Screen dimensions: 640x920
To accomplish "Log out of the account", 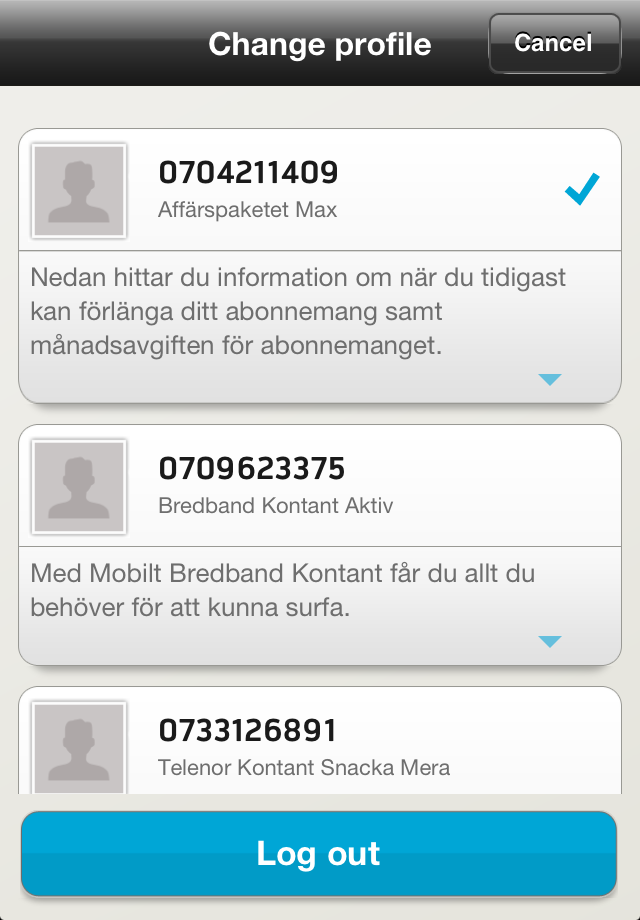I will (319, 854).
